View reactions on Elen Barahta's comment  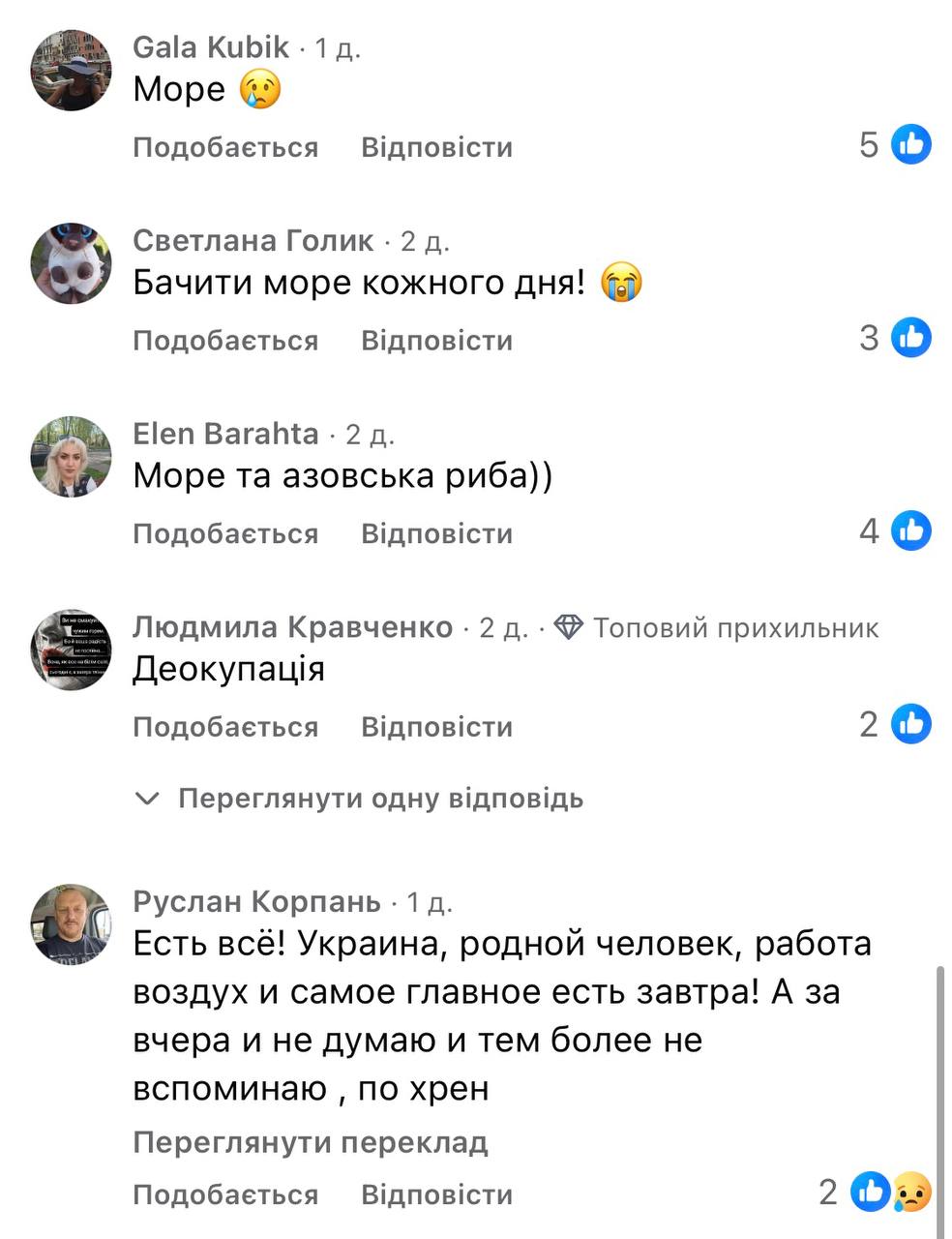[896, 531]
